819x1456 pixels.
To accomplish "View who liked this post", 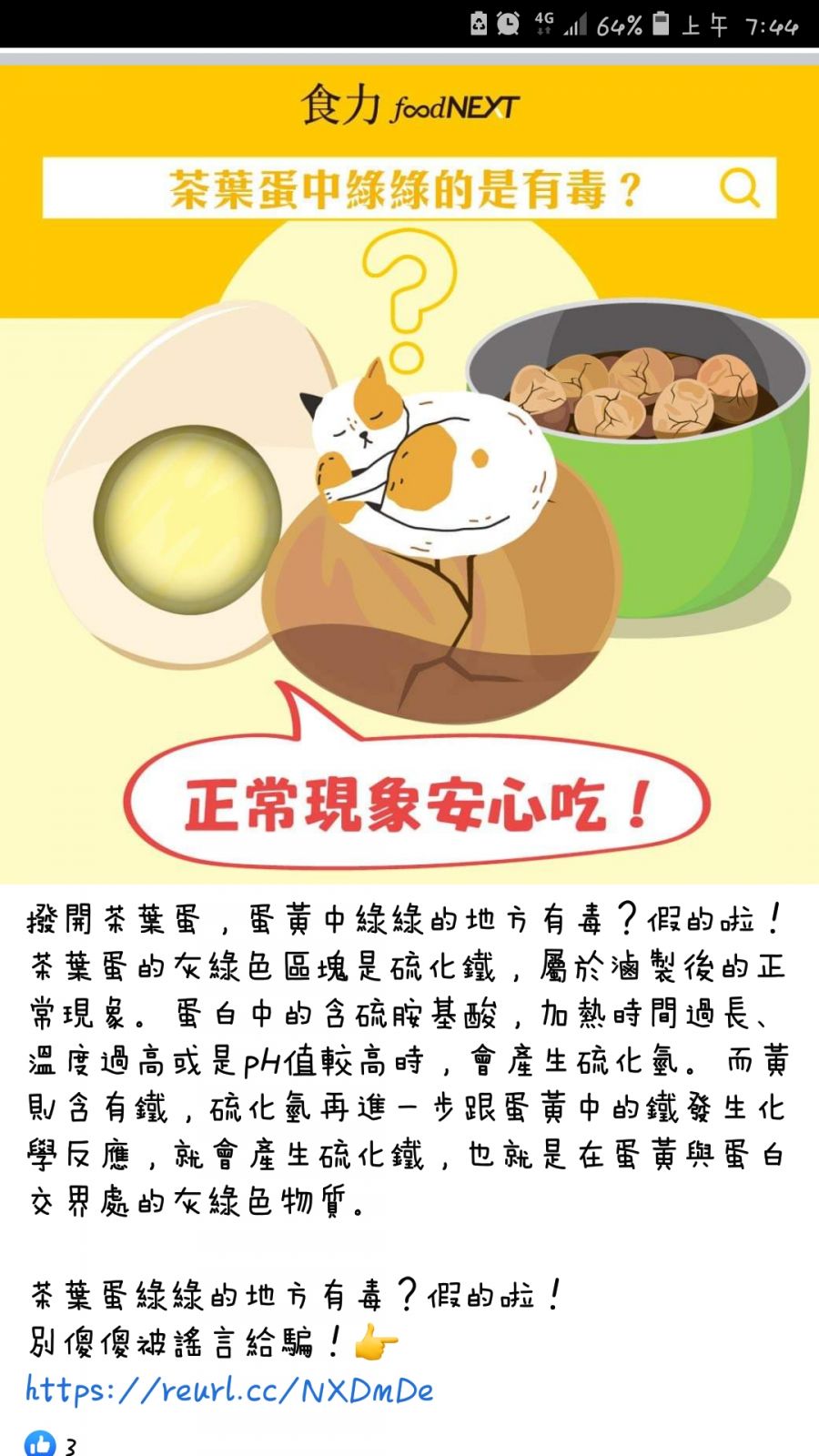I will click(x=50, y=1443).
